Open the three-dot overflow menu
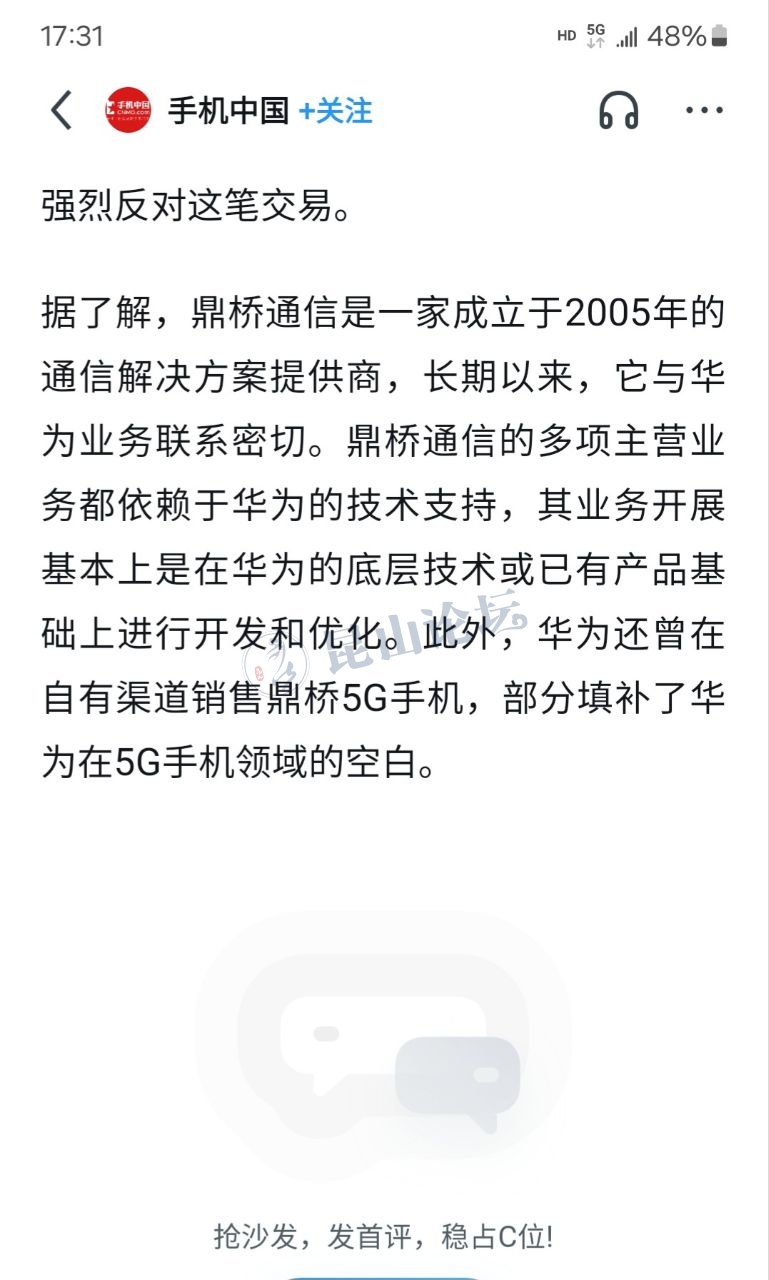769x1280 pixels. 704,110
